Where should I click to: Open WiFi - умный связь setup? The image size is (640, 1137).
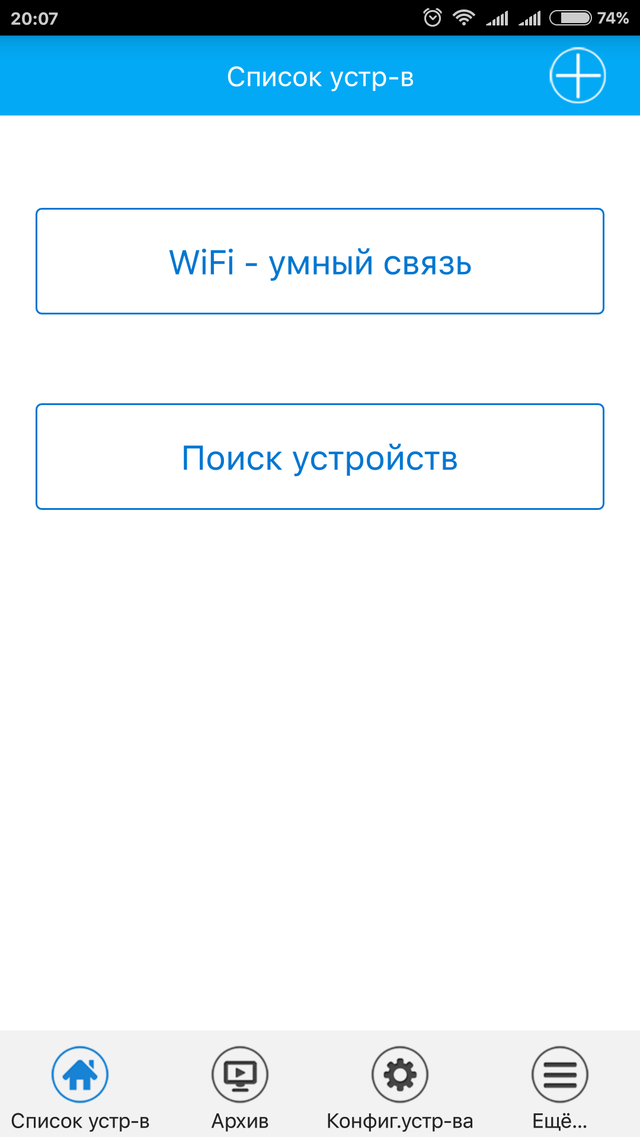tap(320, 262)
